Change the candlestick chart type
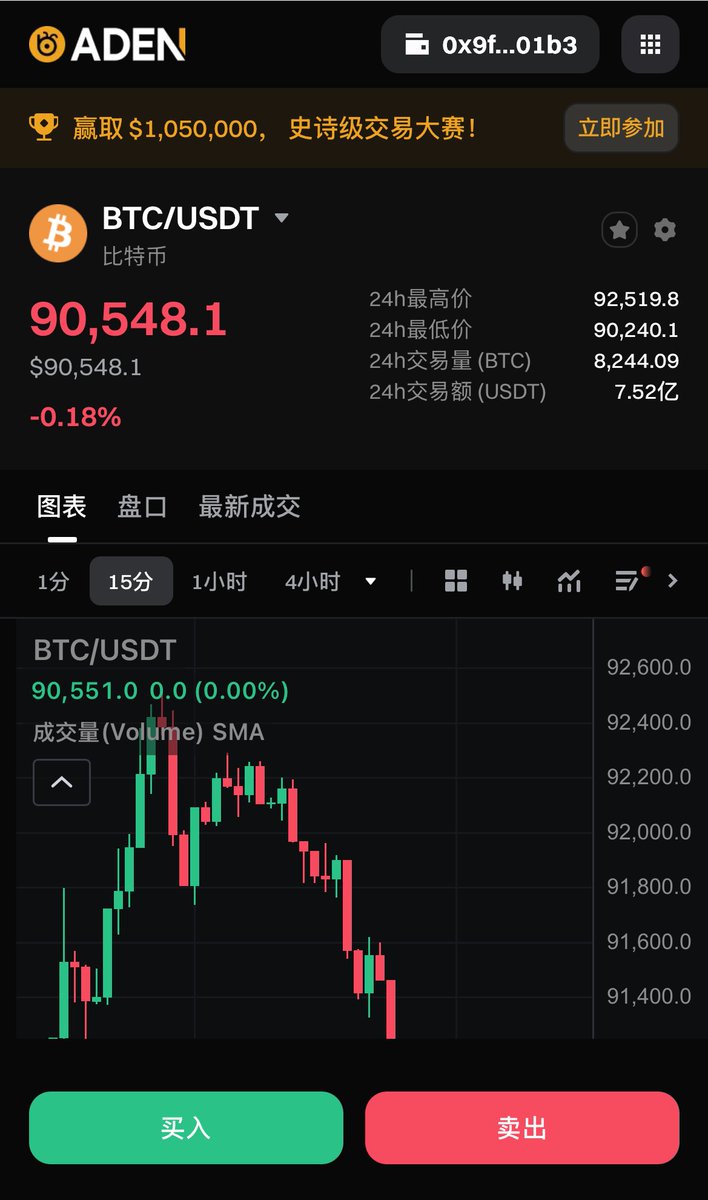Viewport: 708px width, 1200px height. 512,581
